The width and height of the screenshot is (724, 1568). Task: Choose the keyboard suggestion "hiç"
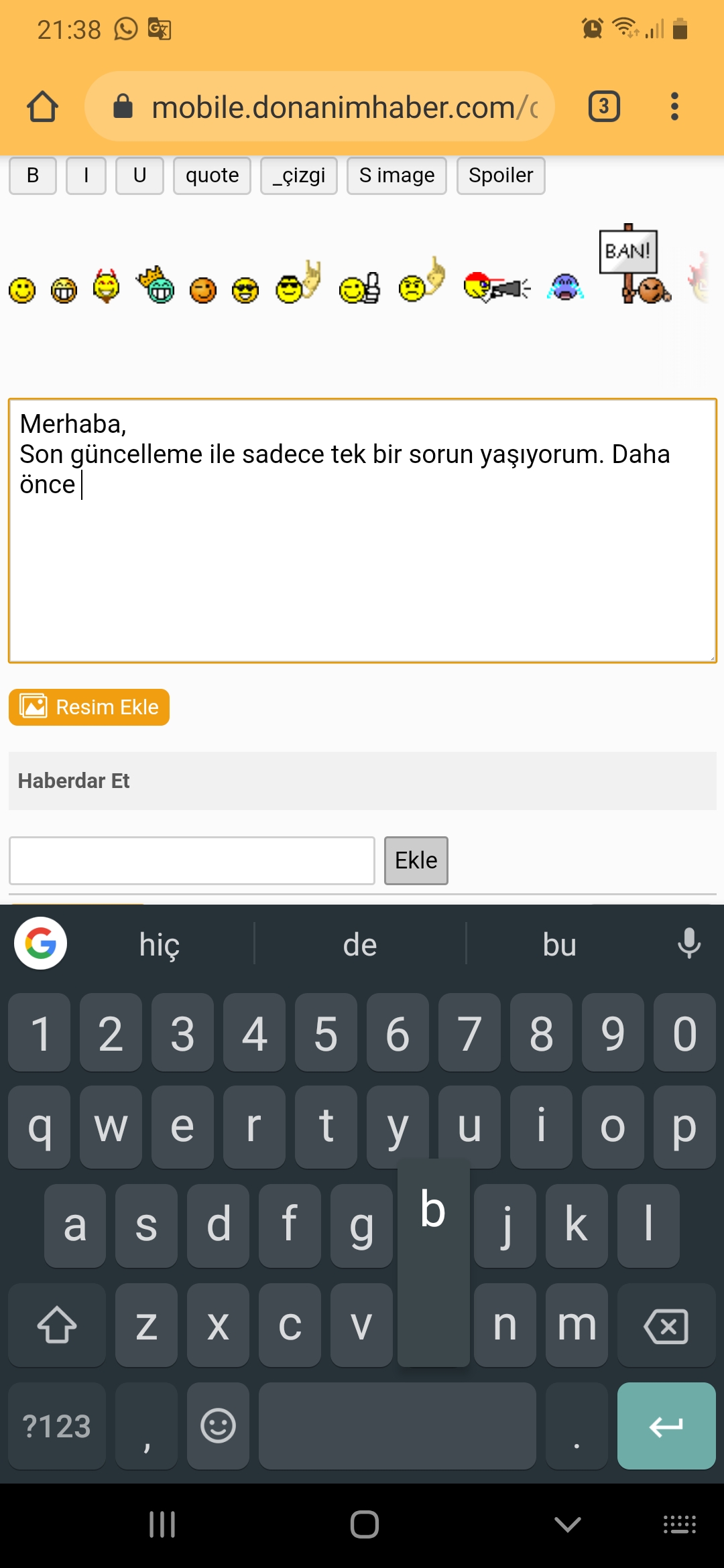160,944
